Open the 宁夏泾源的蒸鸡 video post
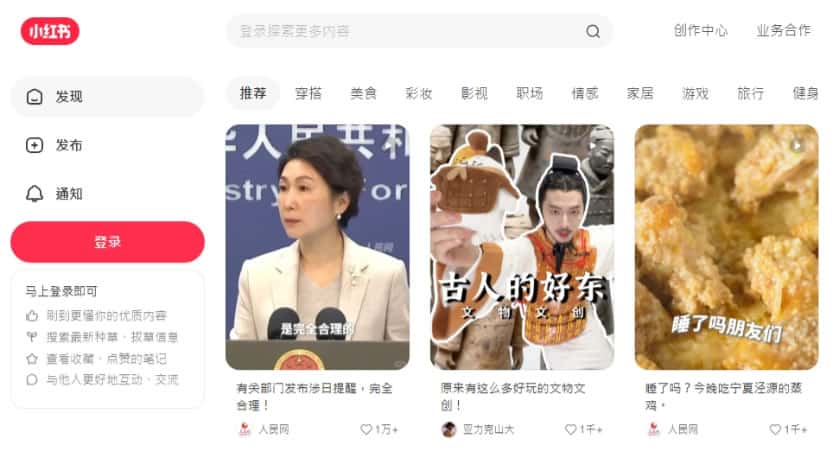Screen dimensions: 839x454 pyautogui.click(x=726, y=247)
